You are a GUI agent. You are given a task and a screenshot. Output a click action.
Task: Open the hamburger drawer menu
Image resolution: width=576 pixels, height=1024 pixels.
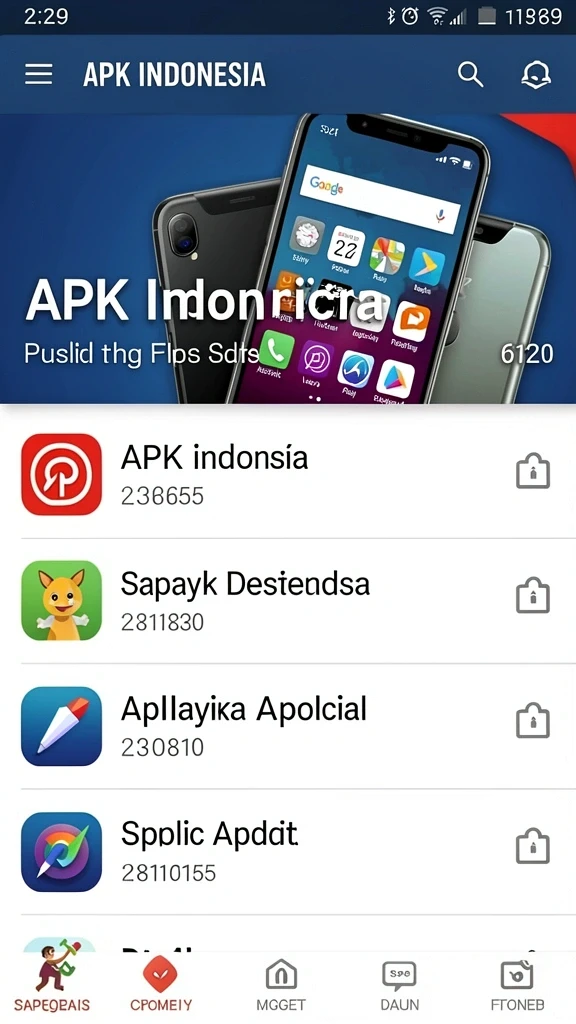click(39, 74)
